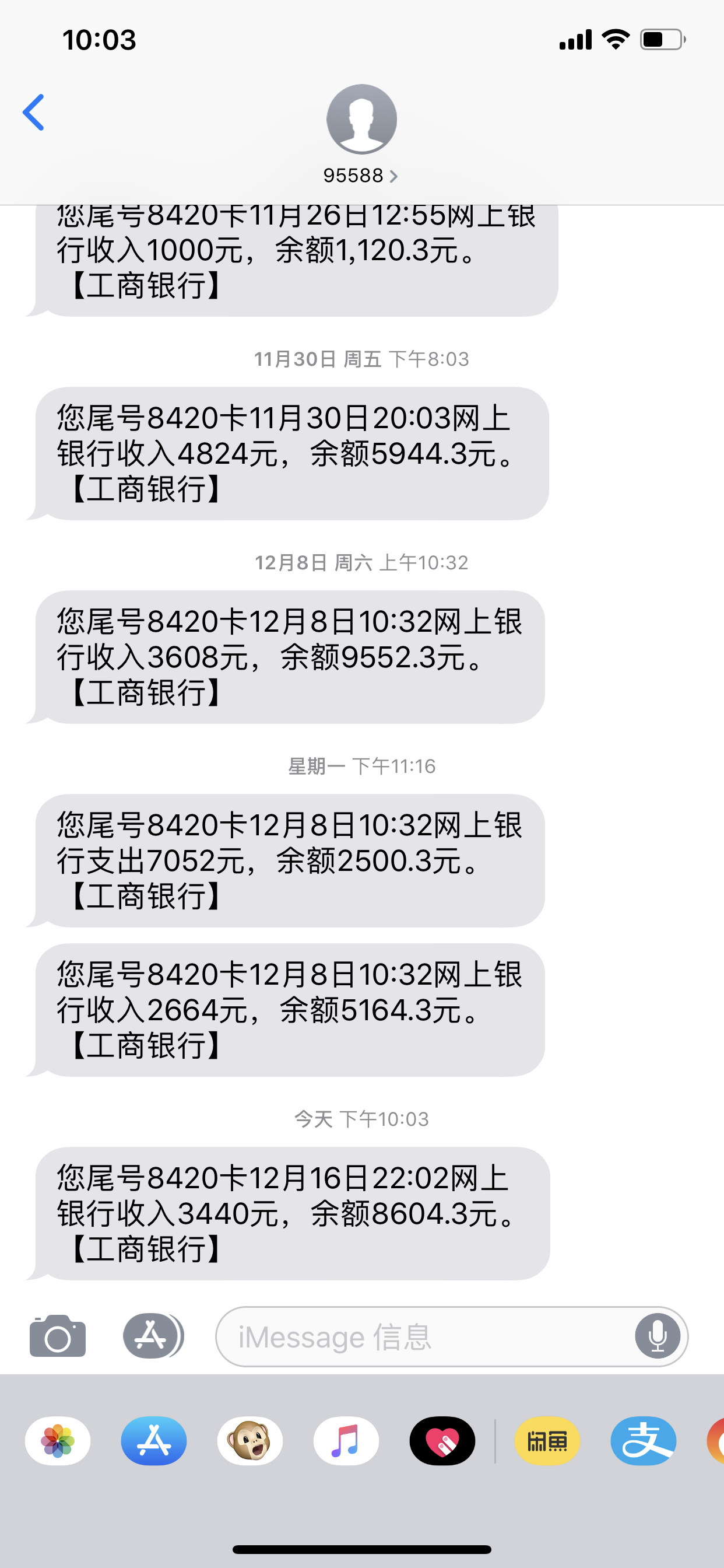
Task: Go back to the messages list
Action: pyautogui.click(x=33, y=113)
